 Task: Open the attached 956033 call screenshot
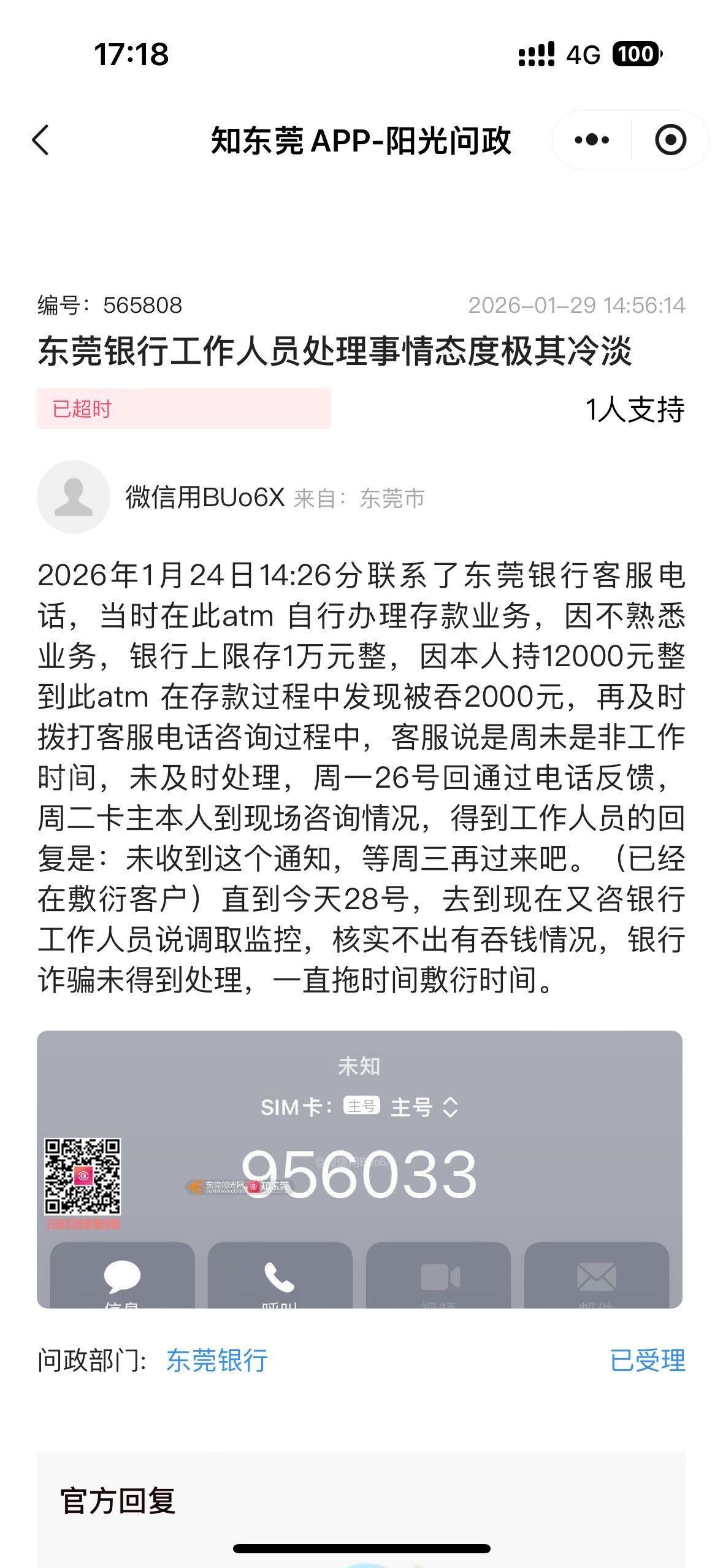(x=359, y=1169)
